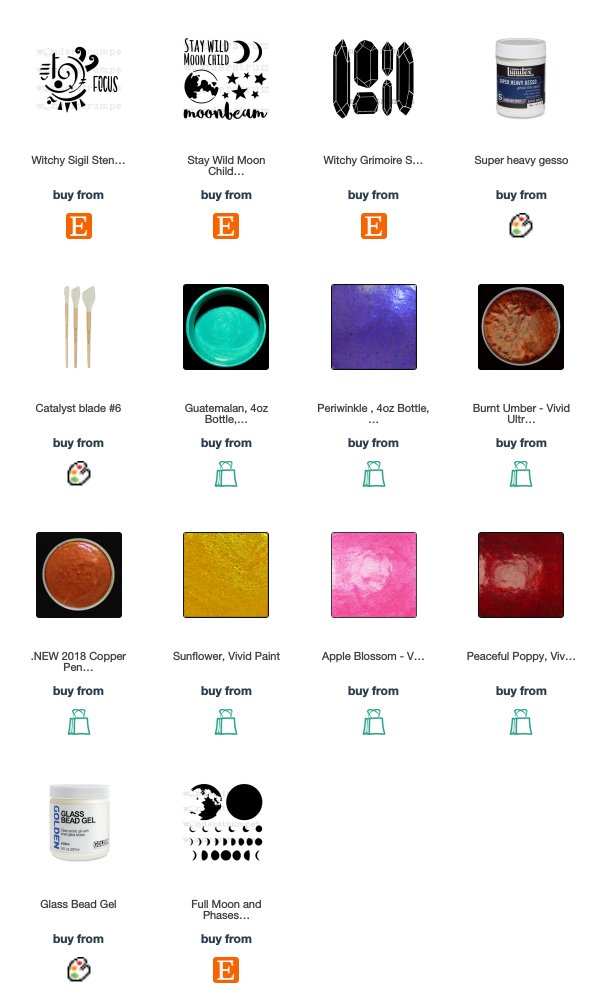600x1002 pixels.
Task: Buy Stay Wild Moon Child from Etsy
Action: pyautogui.click(x=226, y=226)
